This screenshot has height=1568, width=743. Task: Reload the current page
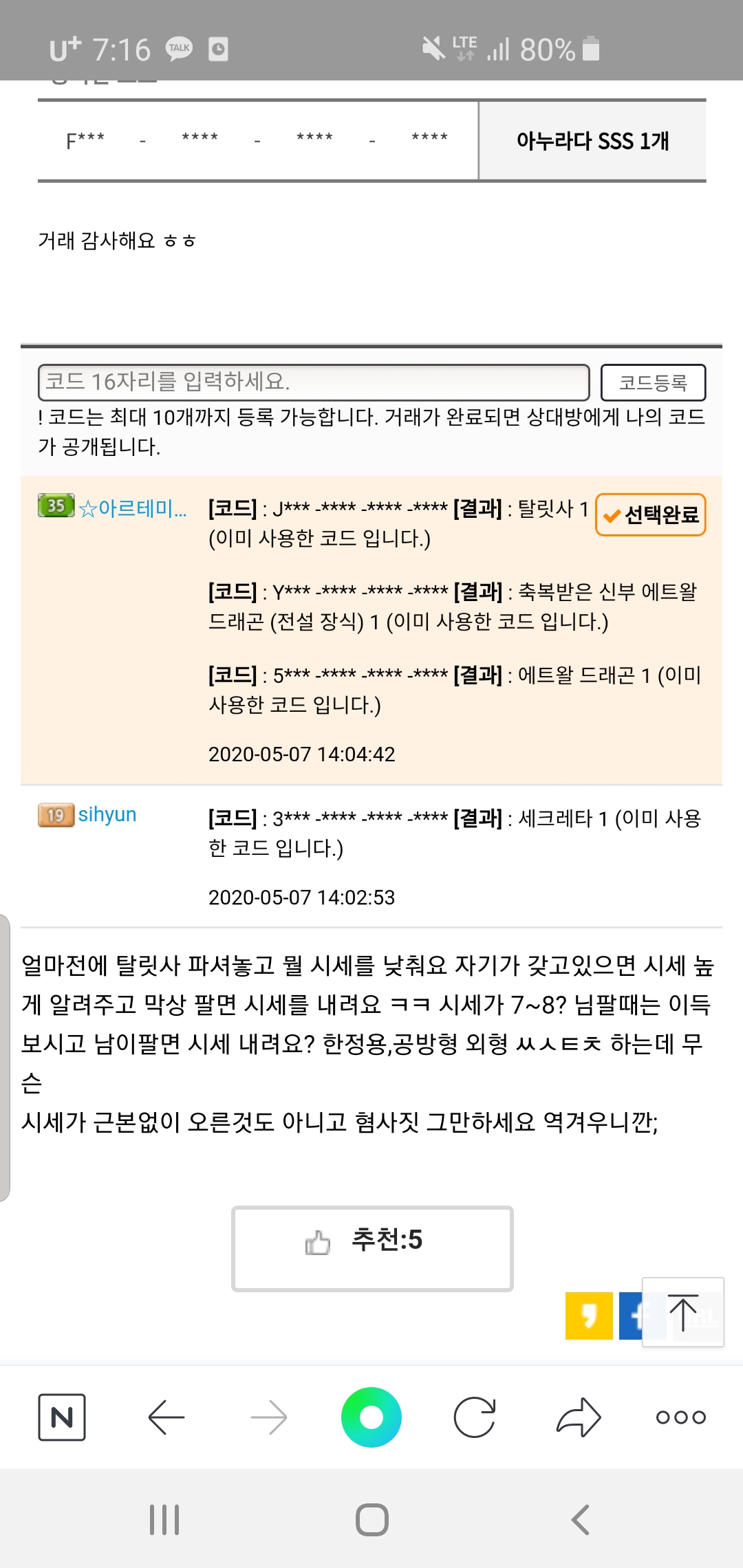[475, 1417]
